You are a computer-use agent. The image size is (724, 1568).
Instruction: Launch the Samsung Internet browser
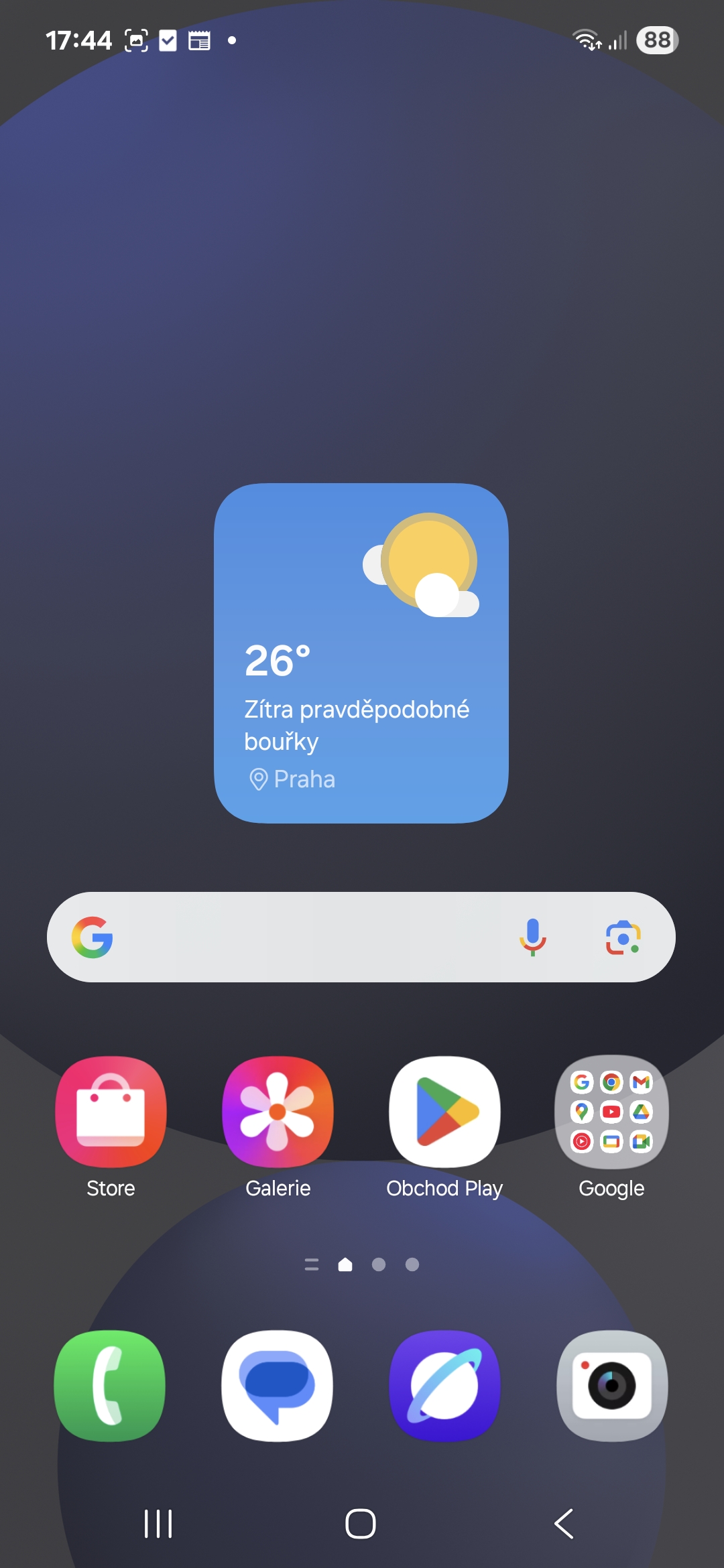[x=444, y=1386]
